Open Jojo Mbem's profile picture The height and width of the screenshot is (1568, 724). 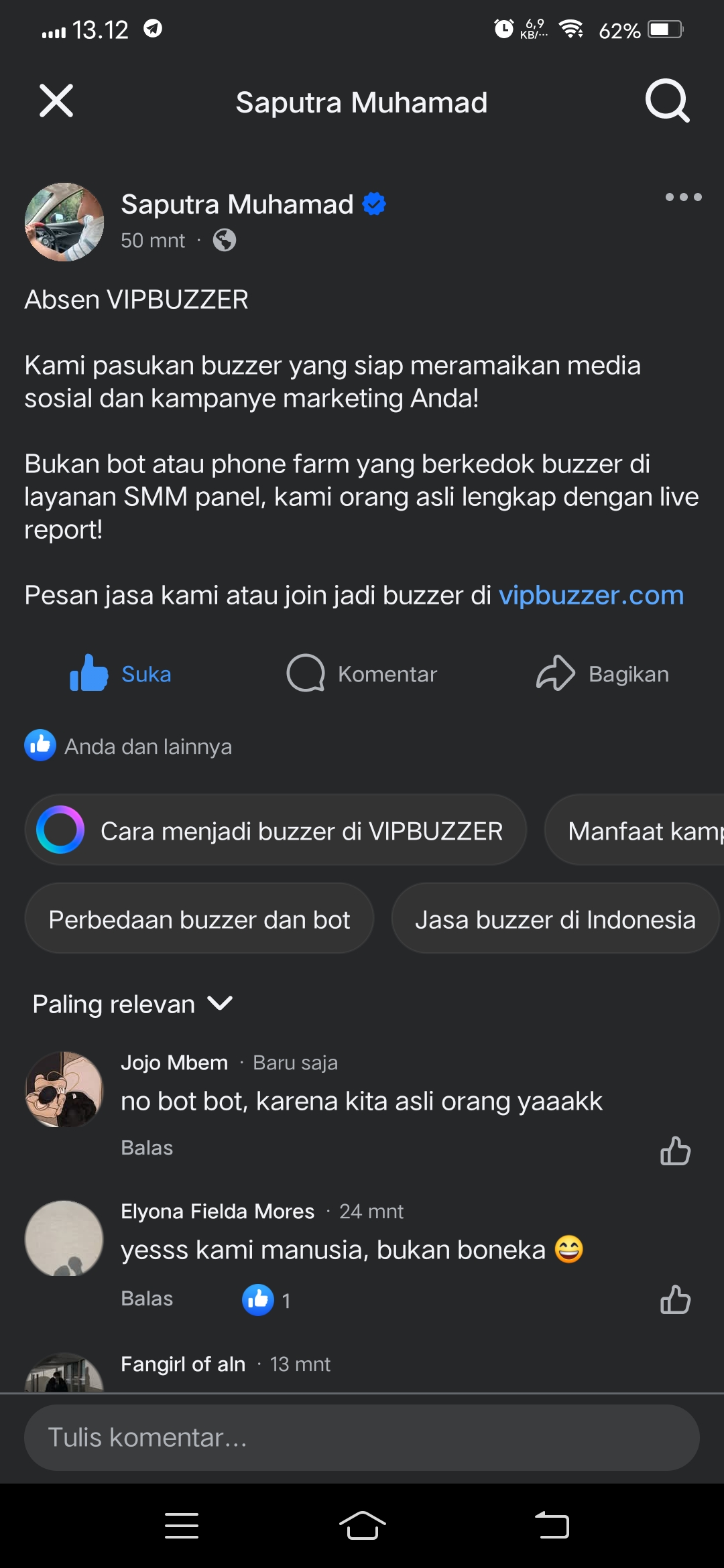64,1090
